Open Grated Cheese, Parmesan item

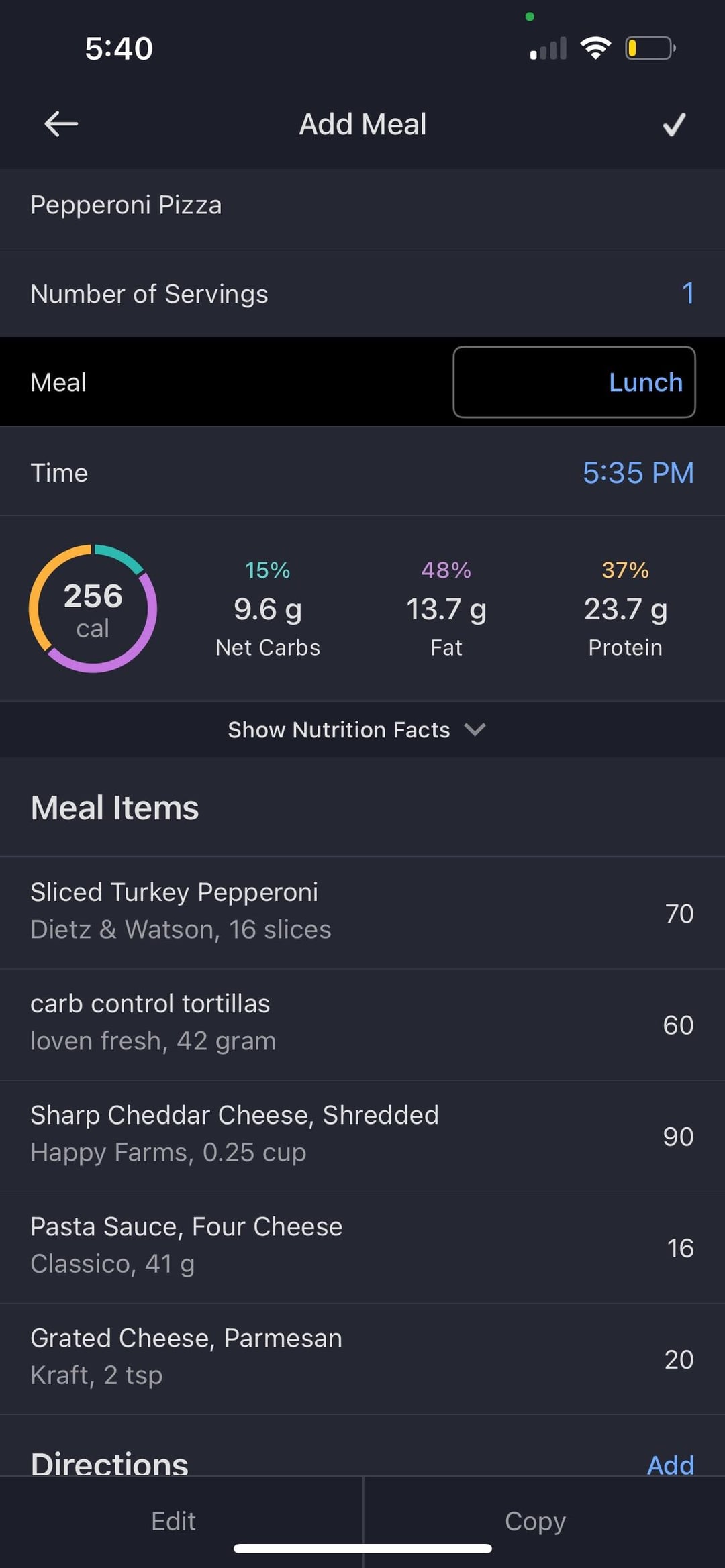click(x=362, y=1358)
